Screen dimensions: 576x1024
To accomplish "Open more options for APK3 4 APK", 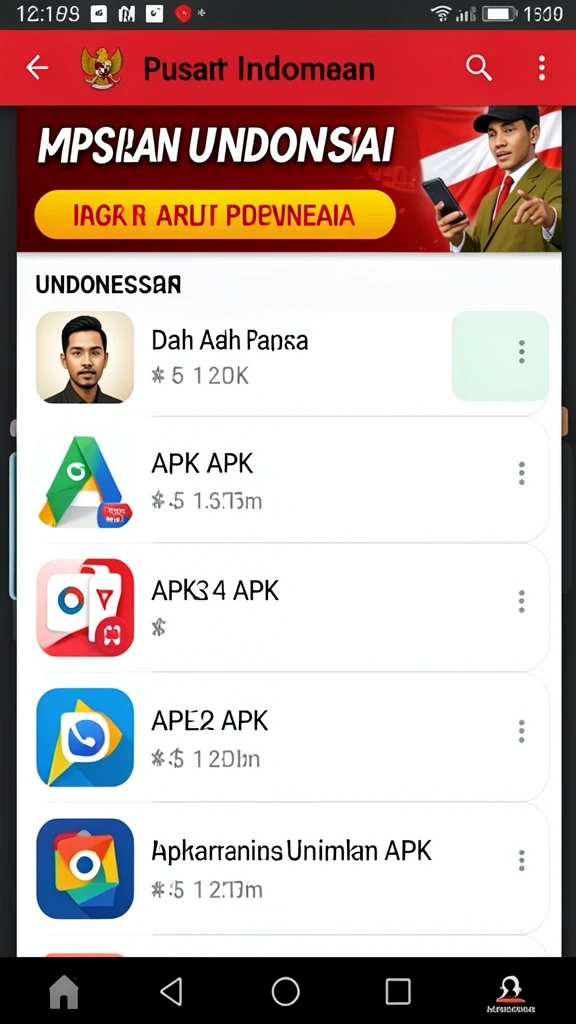I will (521, 601).
